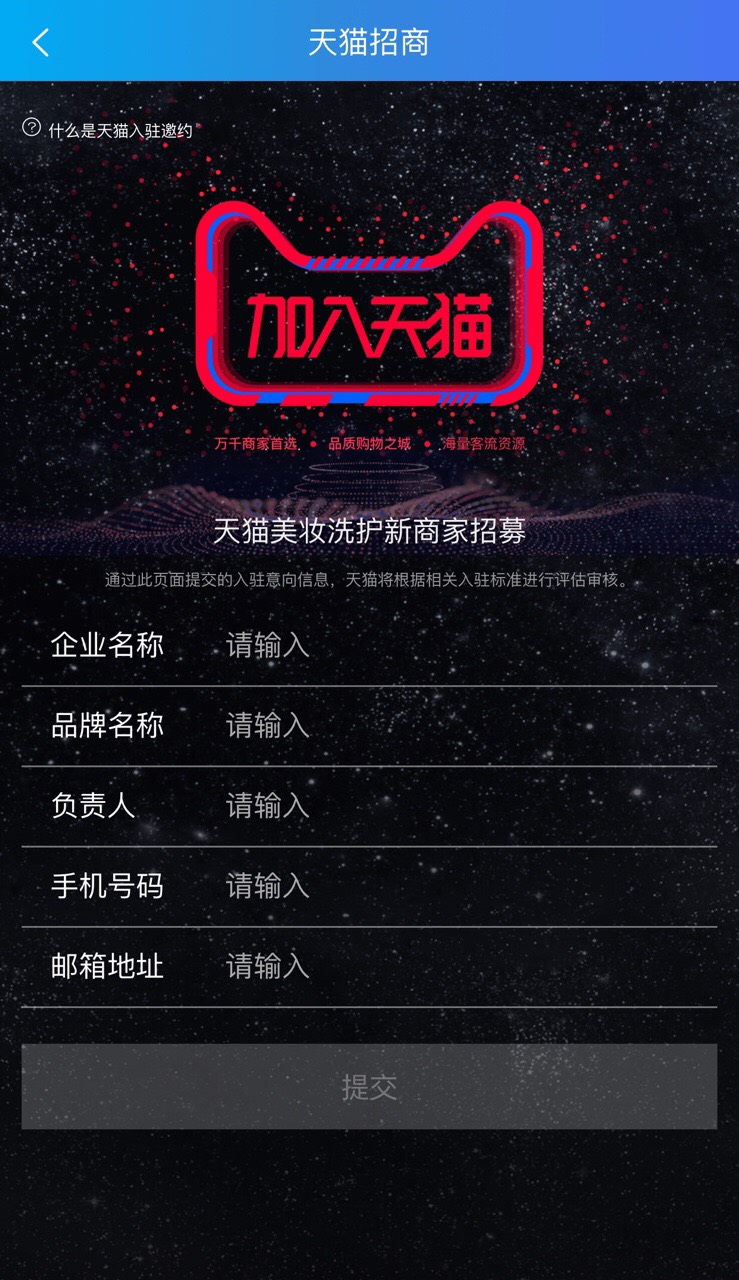Open the 什么是天猫入驻邀约 help link
The image size is (739, 1280).
tap(108, 130)
